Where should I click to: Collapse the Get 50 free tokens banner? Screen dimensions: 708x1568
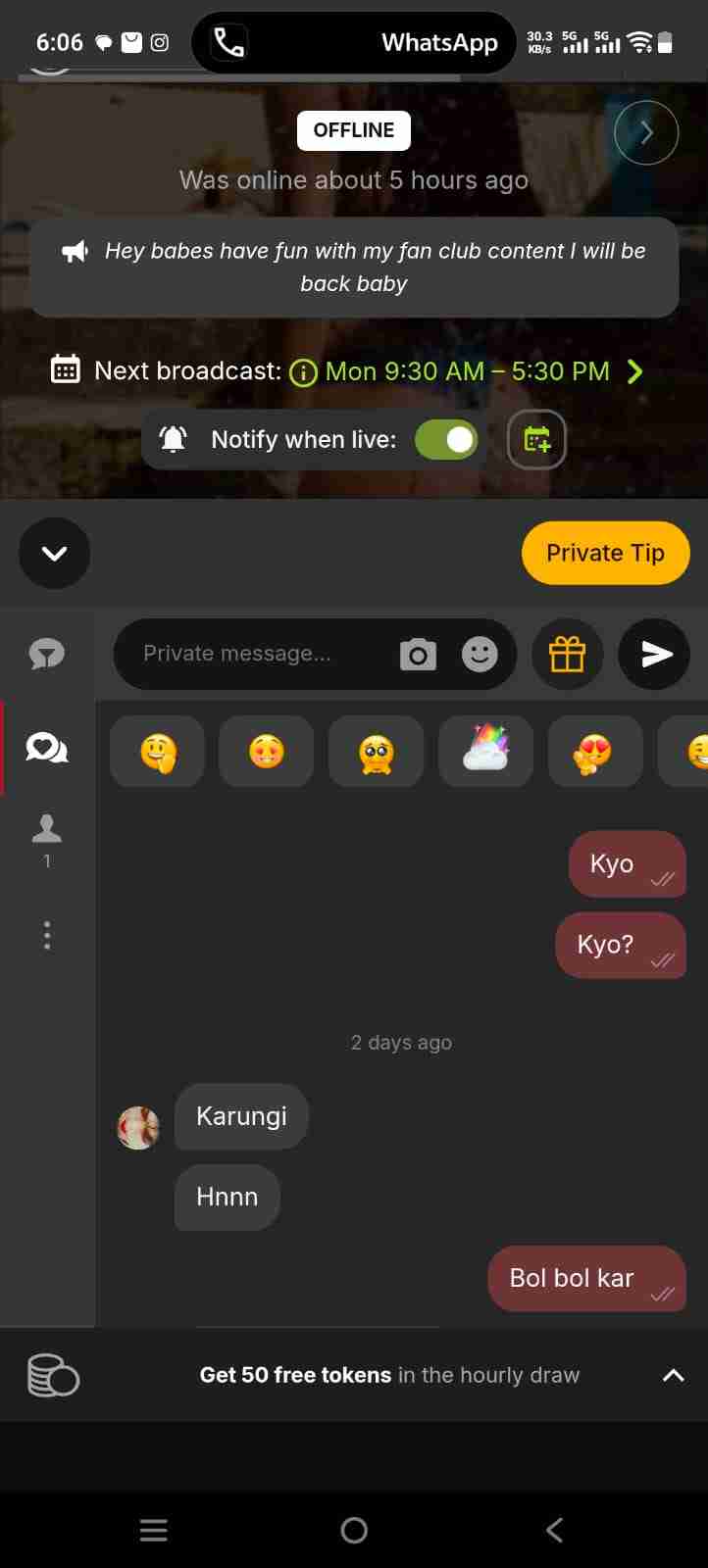click(674, 1375)
